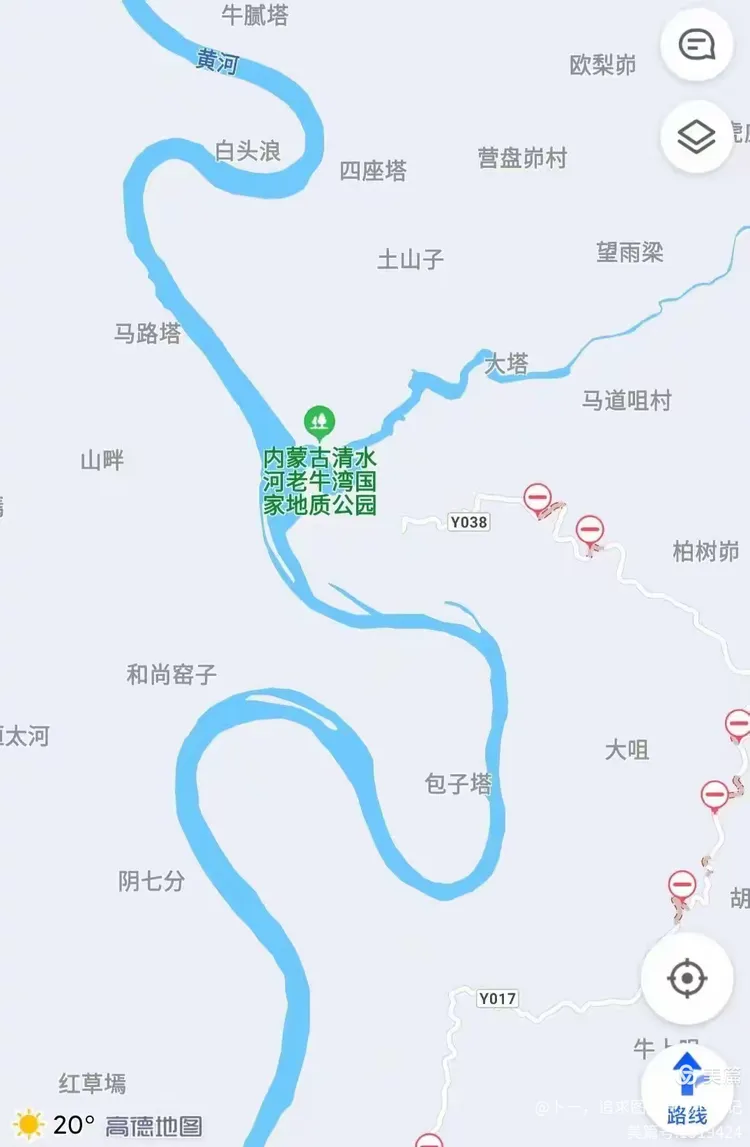This screenshot has width=750, height=1147.
Task: Open the map layers selector
Action: point(696,137)
